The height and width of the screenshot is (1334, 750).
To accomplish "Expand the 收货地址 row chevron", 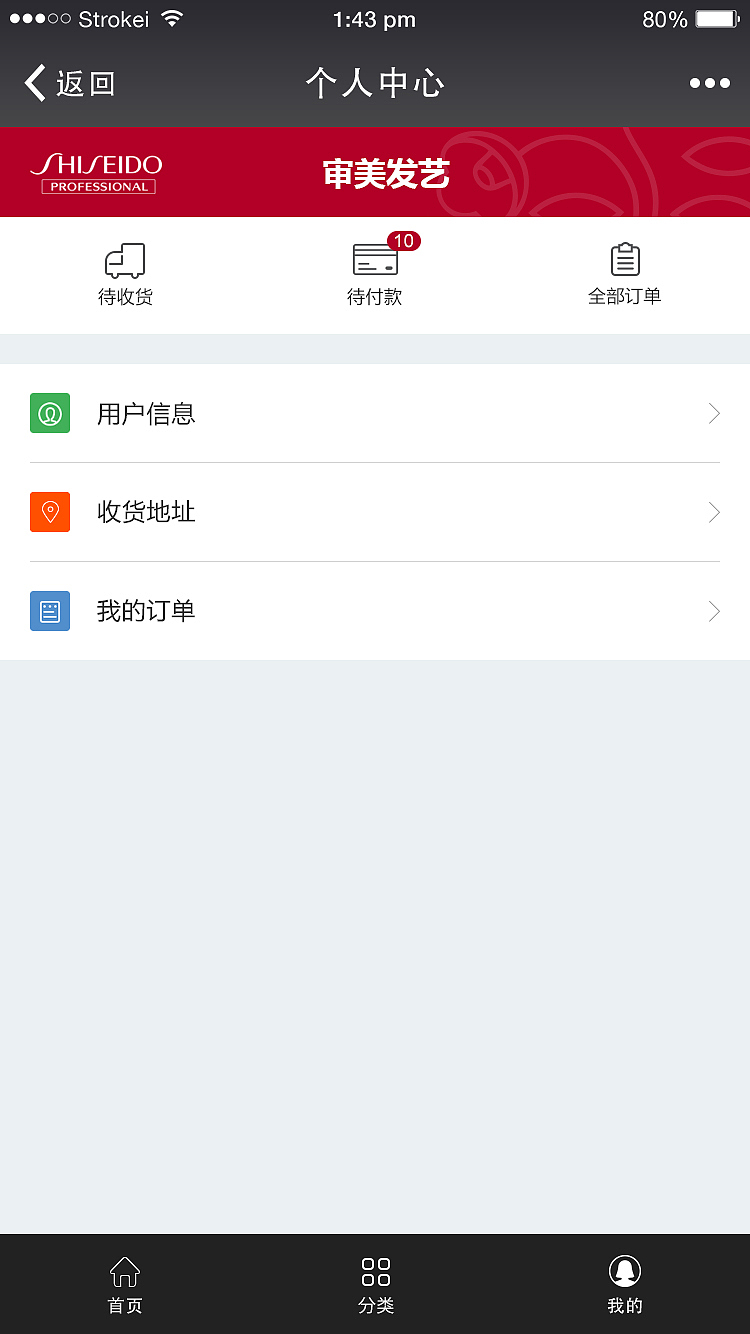I will [713, 512].
